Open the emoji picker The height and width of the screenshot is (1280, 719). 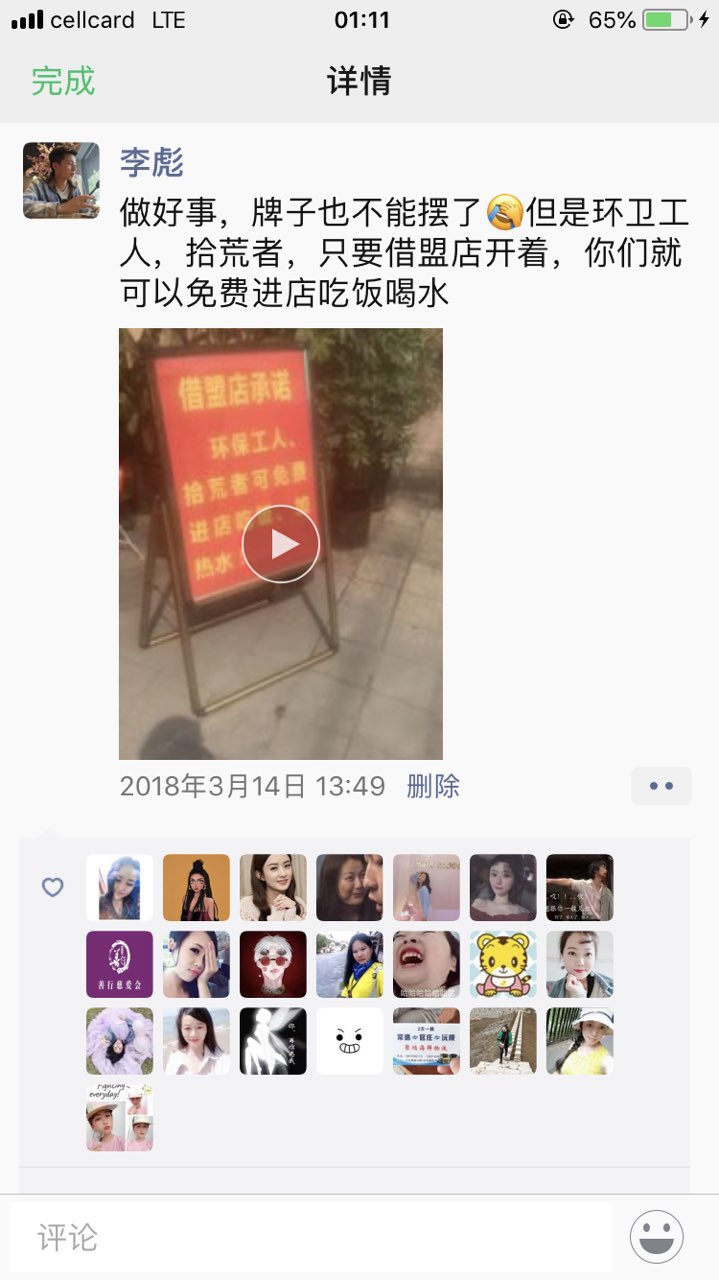click(657, 1237)
